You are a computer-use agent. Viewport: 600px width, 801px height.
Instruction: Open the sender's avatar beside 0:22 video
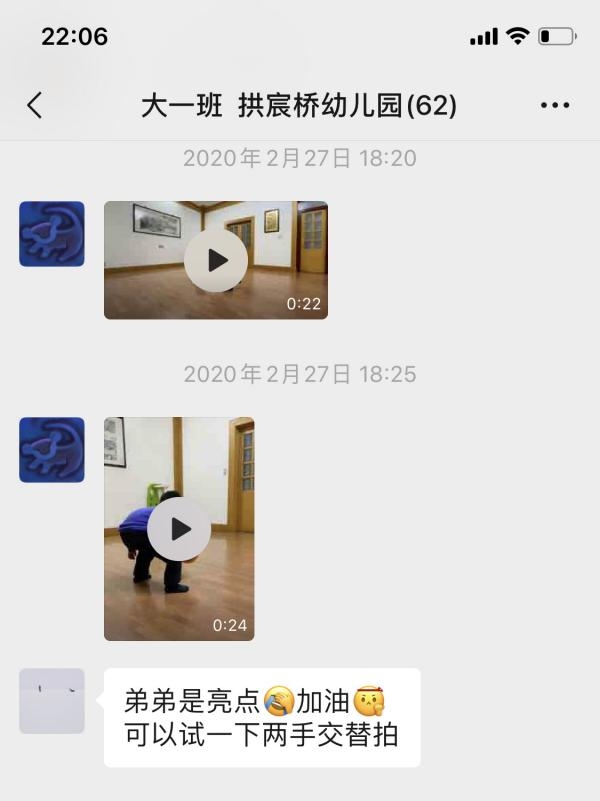pyautogui.click(x=52, y=234)
